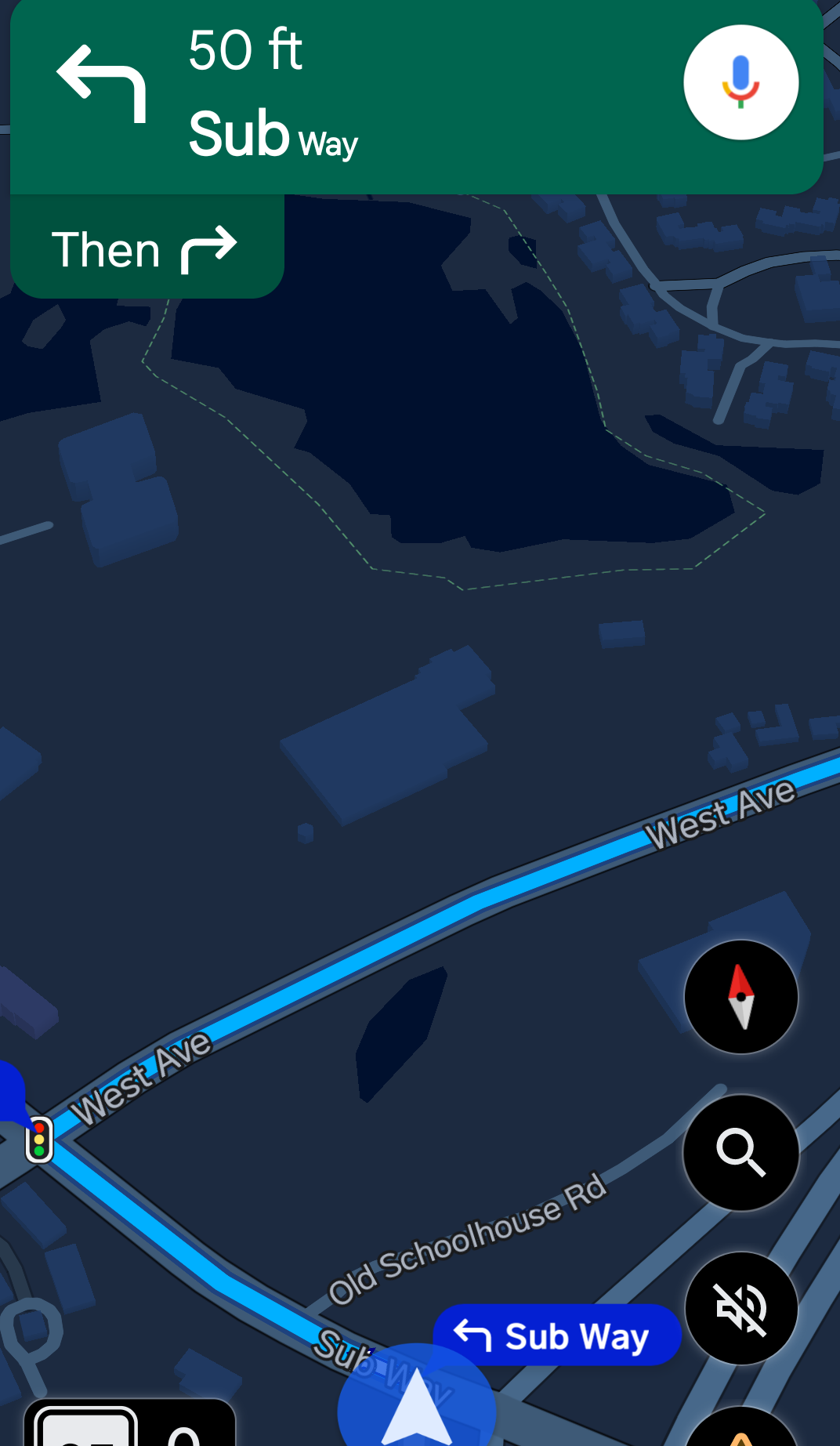
Task: Show the next step after Then
Action: [x=147, y=248]
